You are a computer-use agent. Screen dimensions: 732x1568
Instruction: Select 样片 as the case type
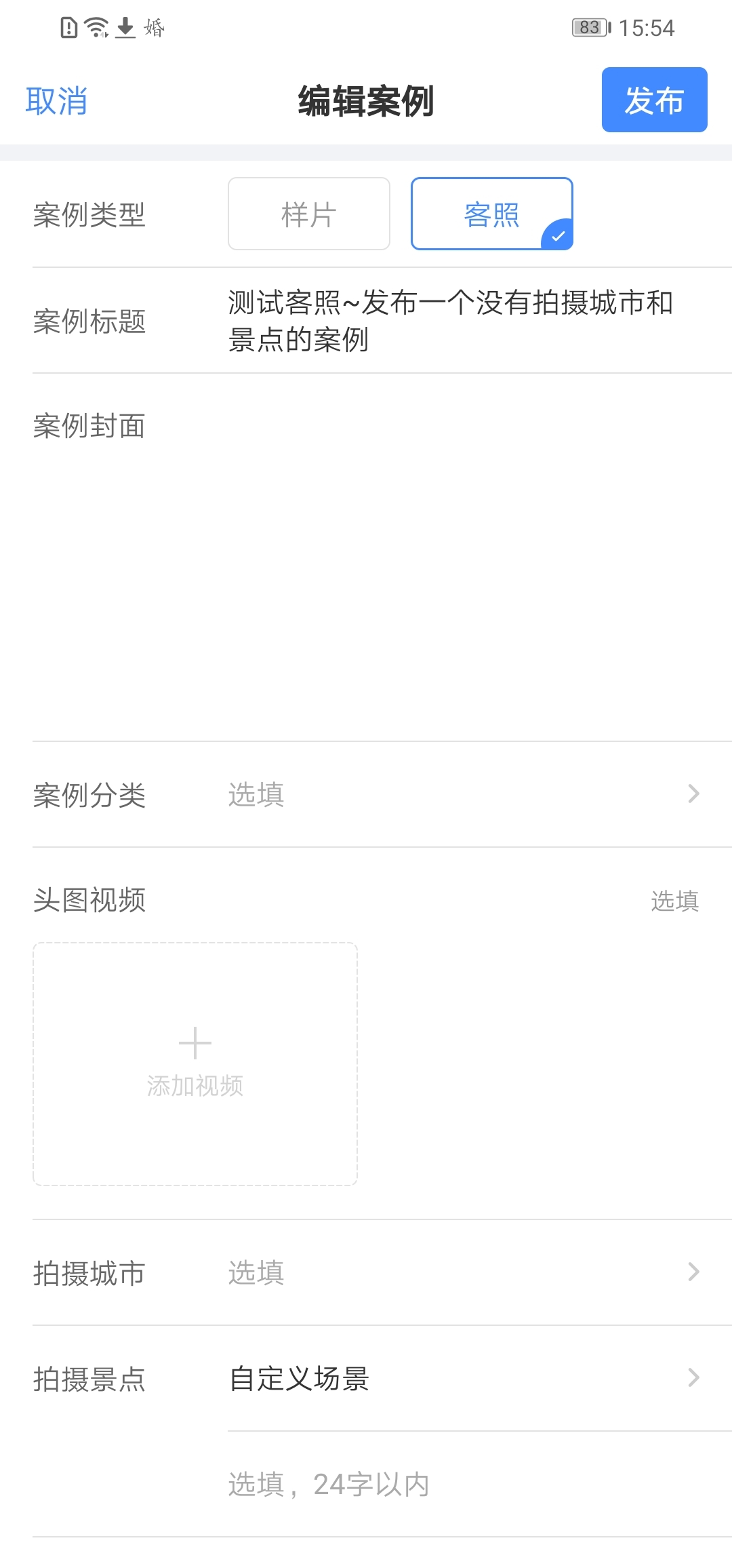click(309, 214)
